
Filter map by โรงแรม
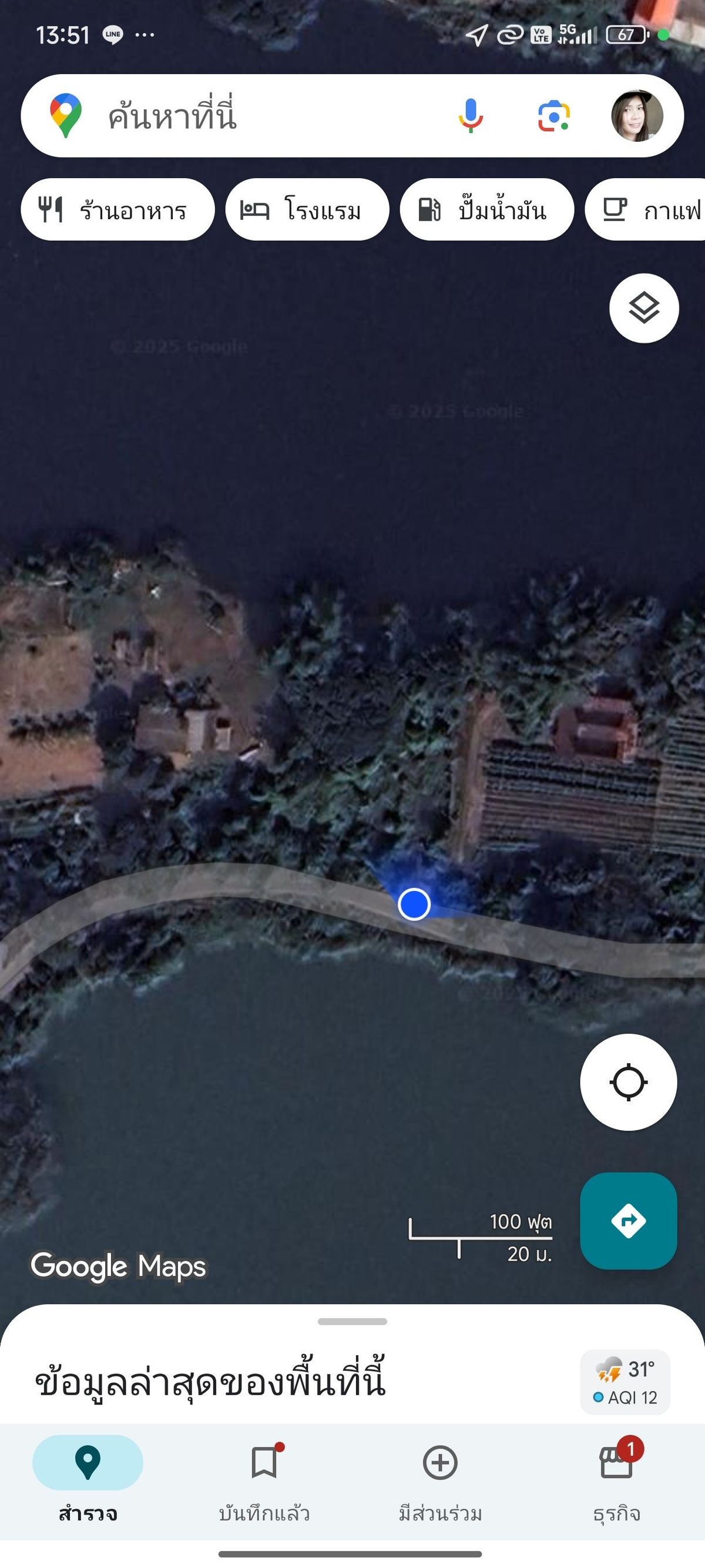(307, 210)
